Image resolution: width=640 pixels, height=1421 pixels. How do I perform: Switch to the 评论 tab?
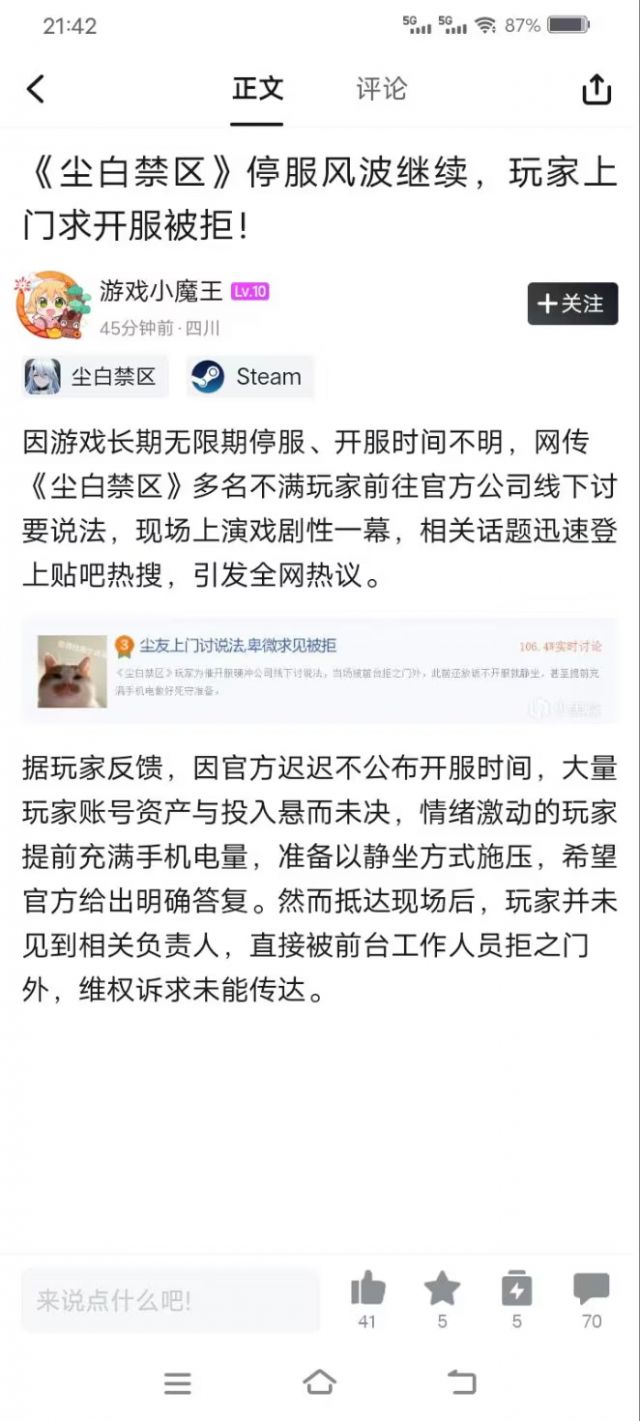click(x=381, y=89)
